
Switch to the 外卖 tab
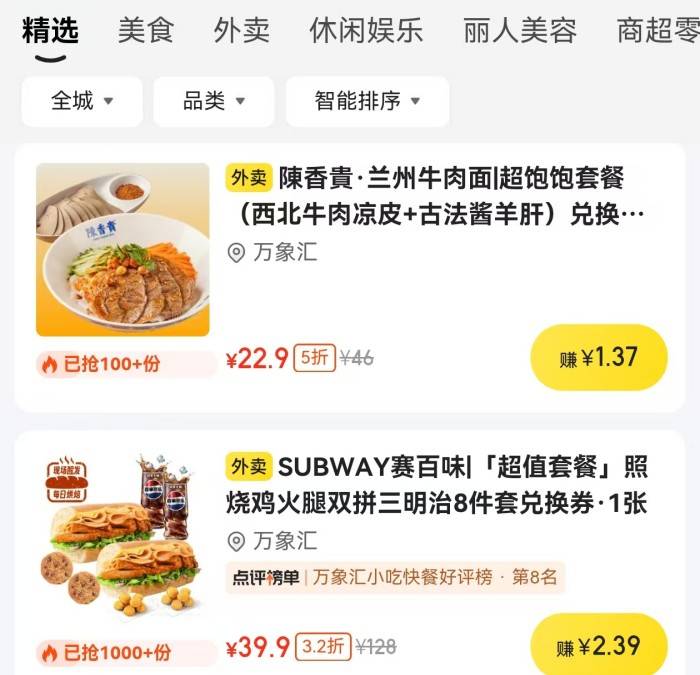241,30
